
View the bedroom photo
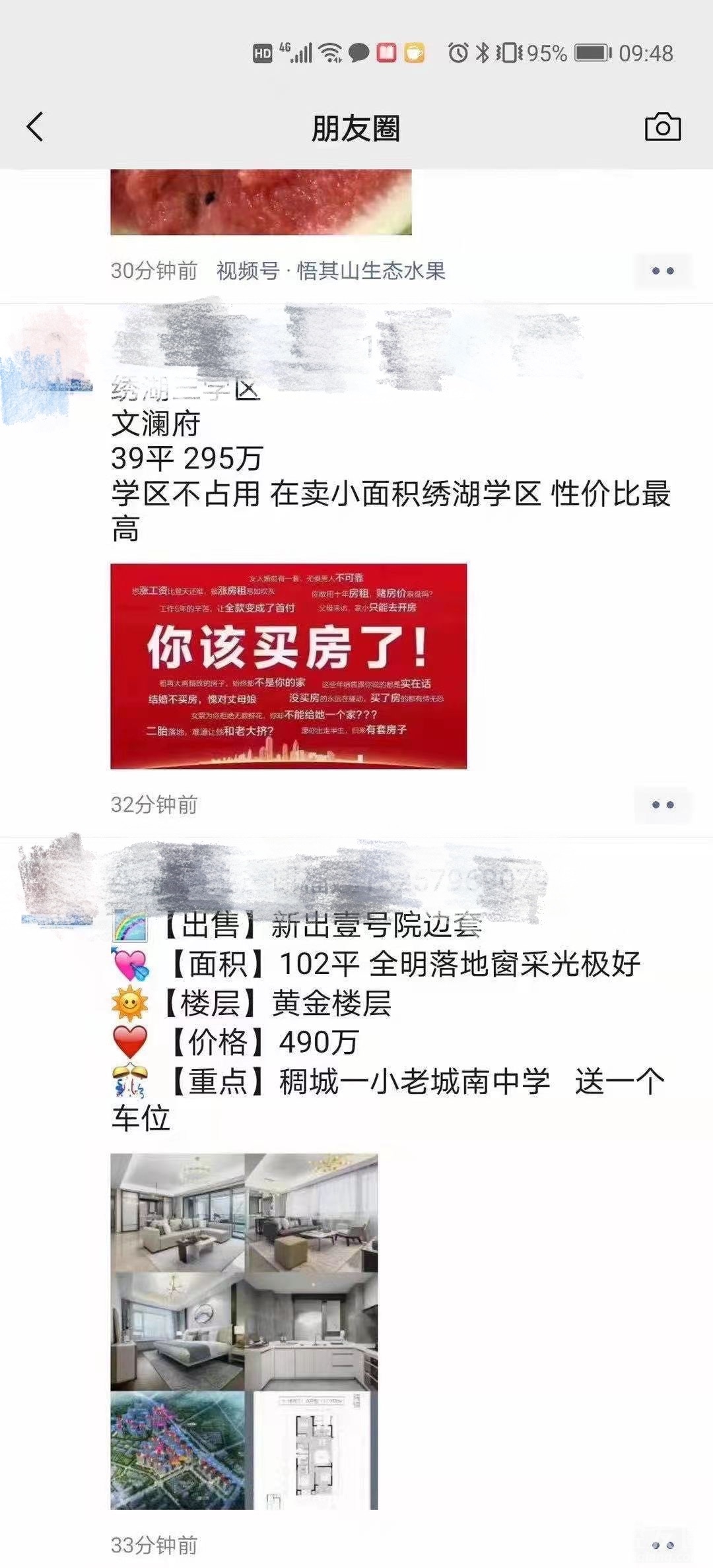coord(177,1332)
